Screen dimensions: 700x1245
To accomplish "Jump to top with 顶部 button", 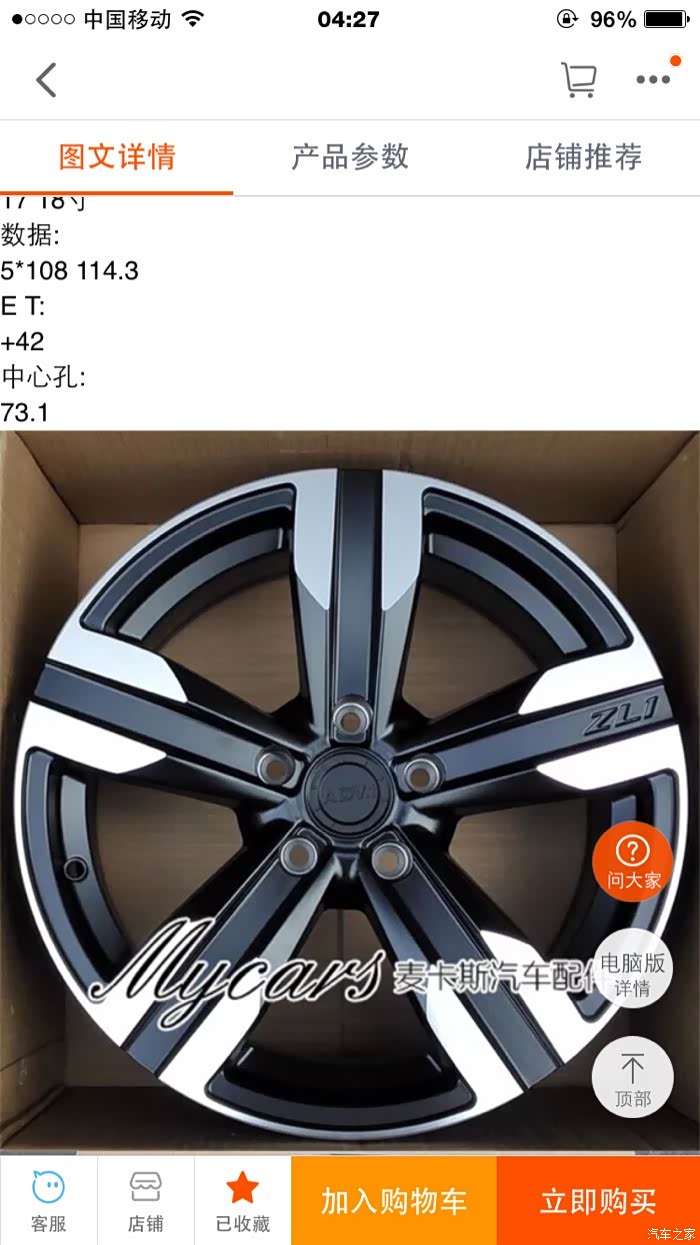I will click(x=633, y=1080).
